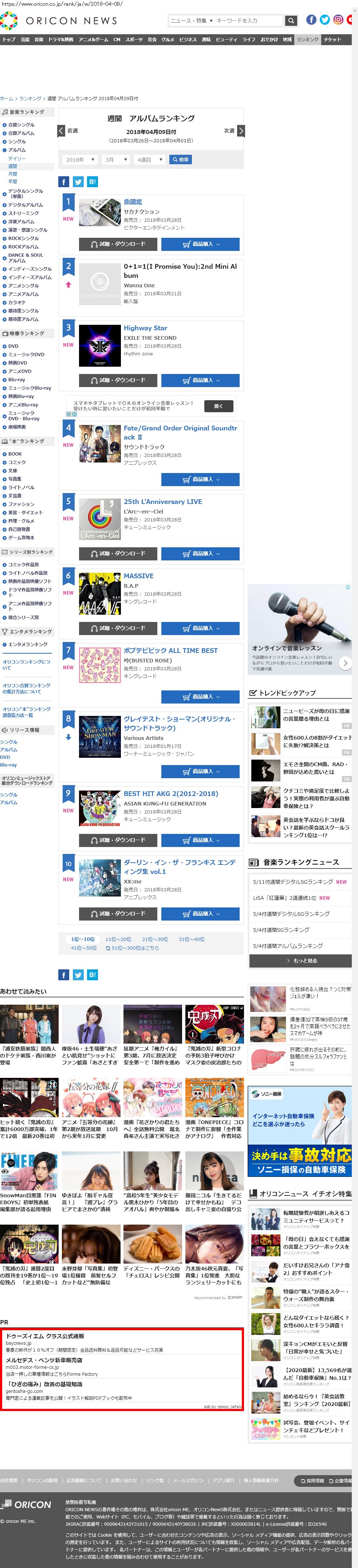This screenshot has width=358, height=1568.
Task: Go to previous week with 前週 arrow
Action: pyautogui.click(x=62, y=131)
